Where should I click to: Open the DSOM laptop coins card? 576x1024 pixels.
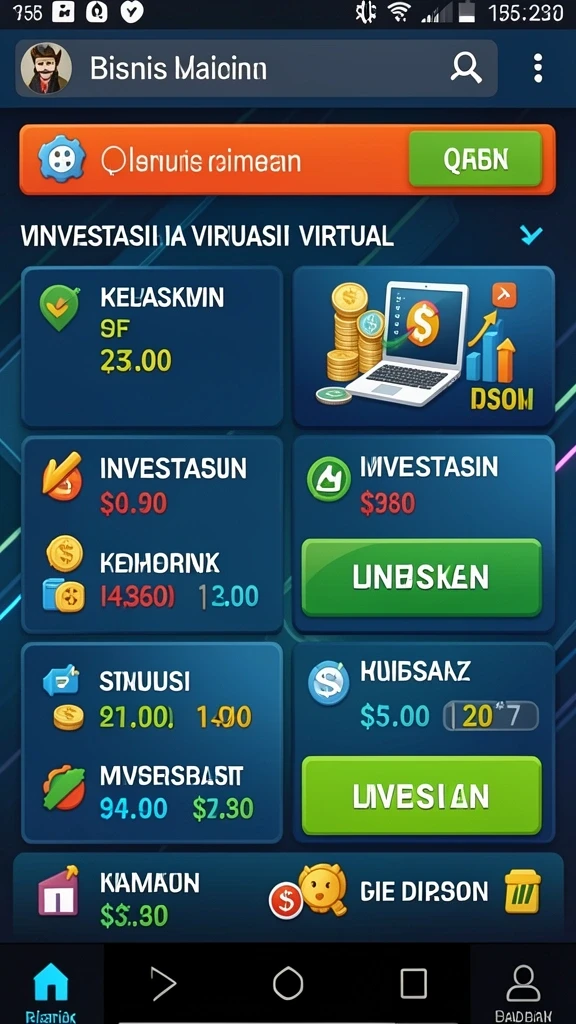[424, 346]
